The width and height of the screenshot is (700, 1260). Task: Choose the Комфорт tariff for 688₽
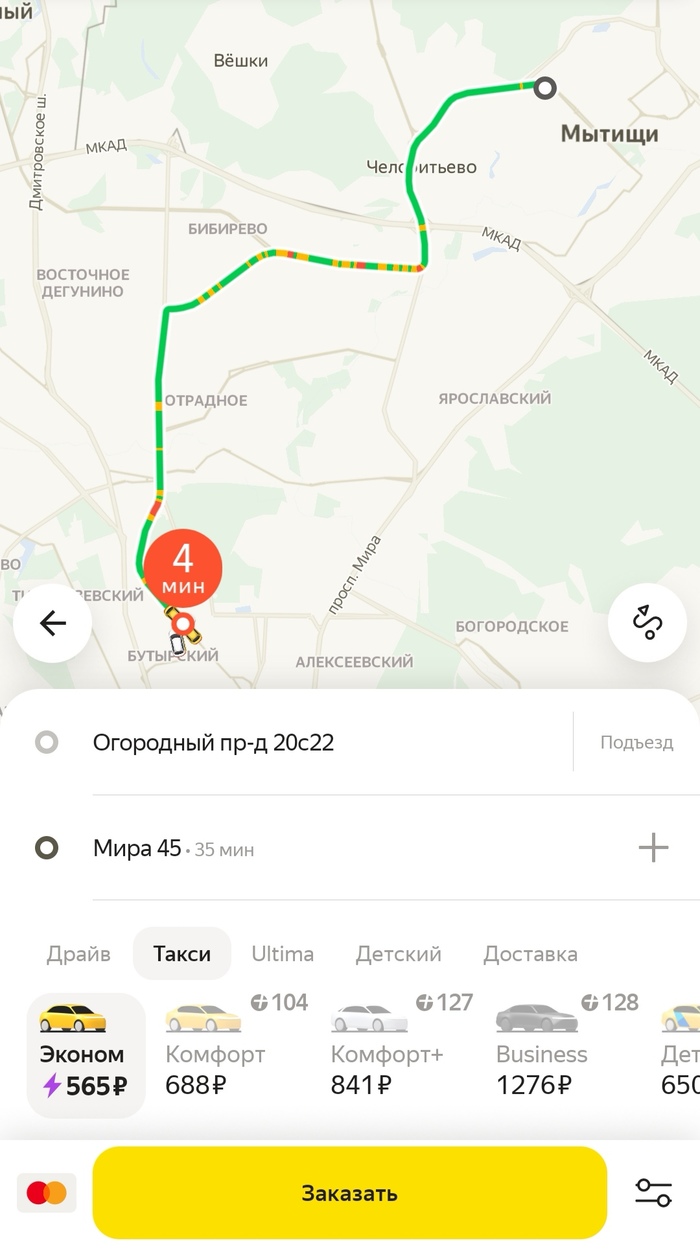215,1054
